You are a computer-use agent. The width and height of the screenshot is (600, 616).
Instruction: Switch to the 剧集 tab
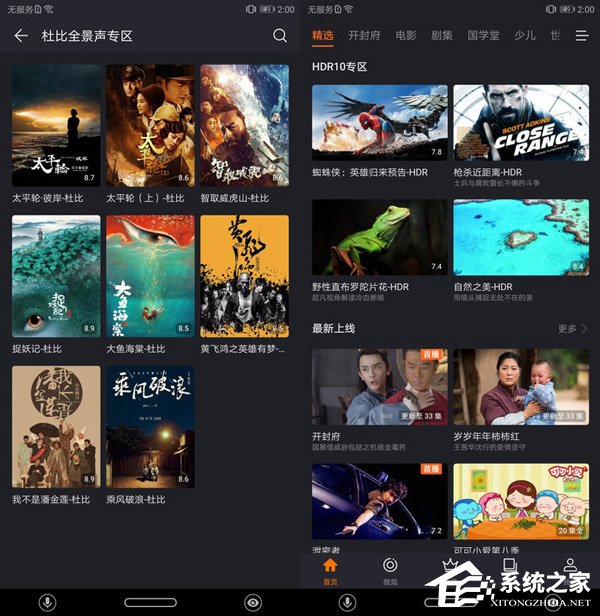point(441,35)
